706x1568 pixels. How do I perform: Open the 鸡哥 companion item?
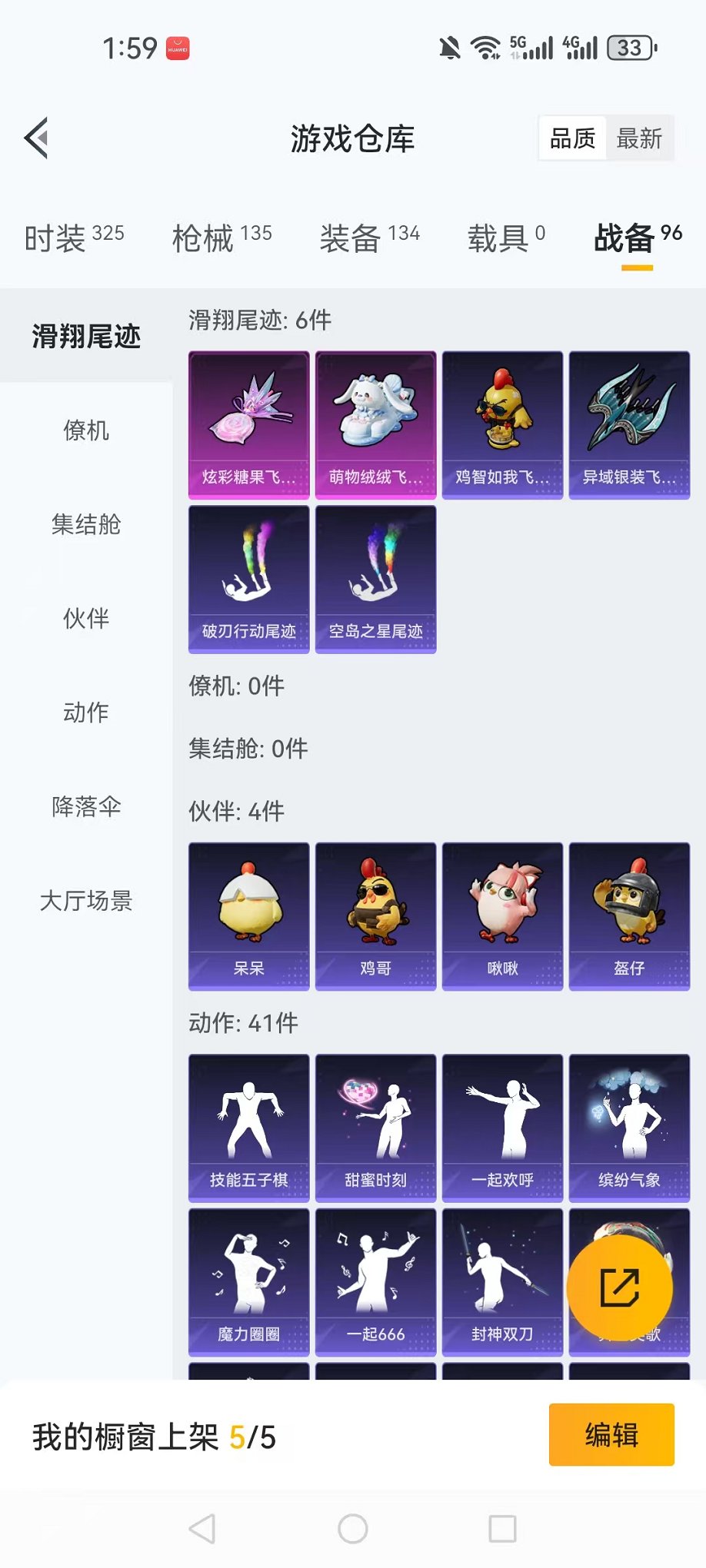click(375, 915)
